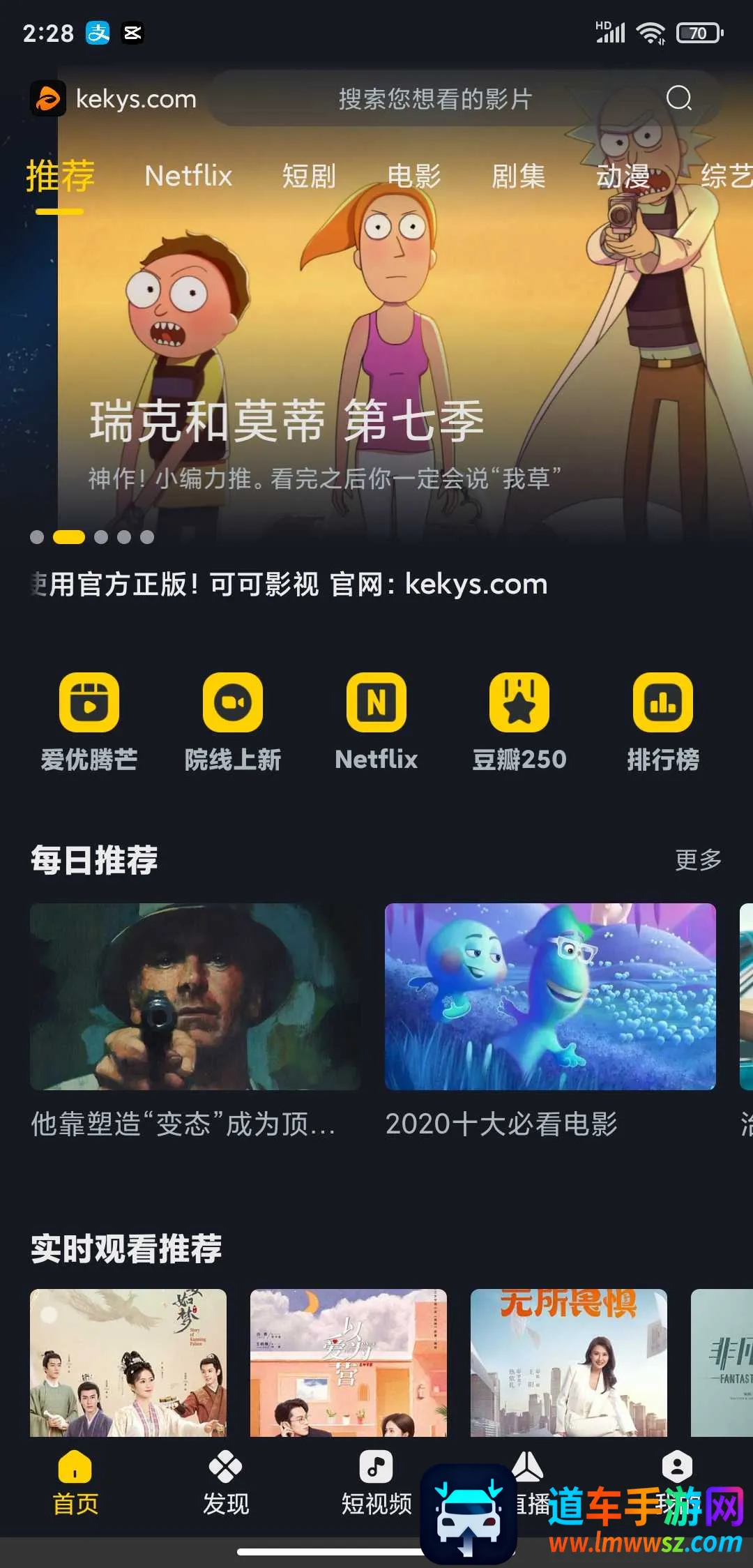
Task: Select the 首页 bottom tab
Action: click(x=75, y=1484)
